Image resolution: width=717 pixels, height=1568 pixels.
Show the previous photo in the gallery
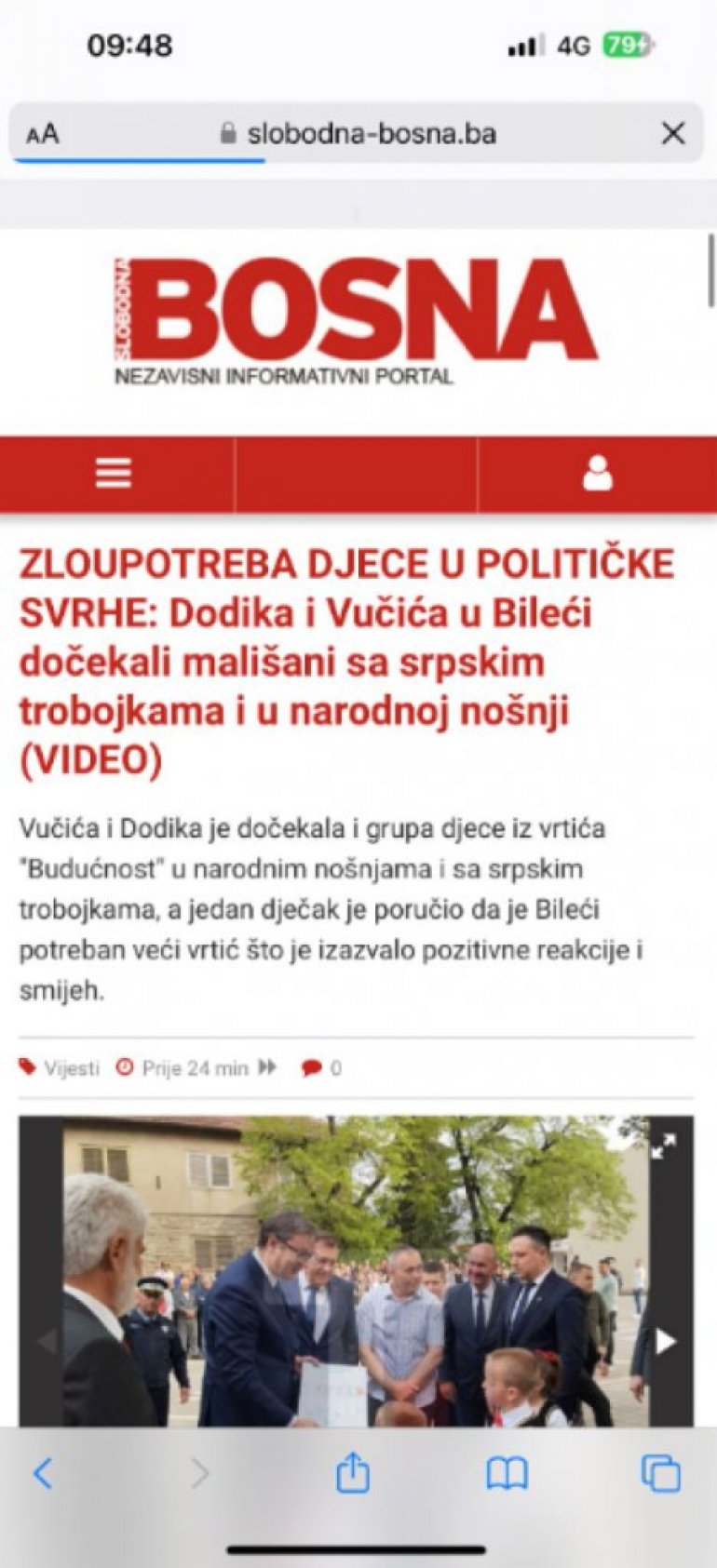click(x=45, y=1341)
